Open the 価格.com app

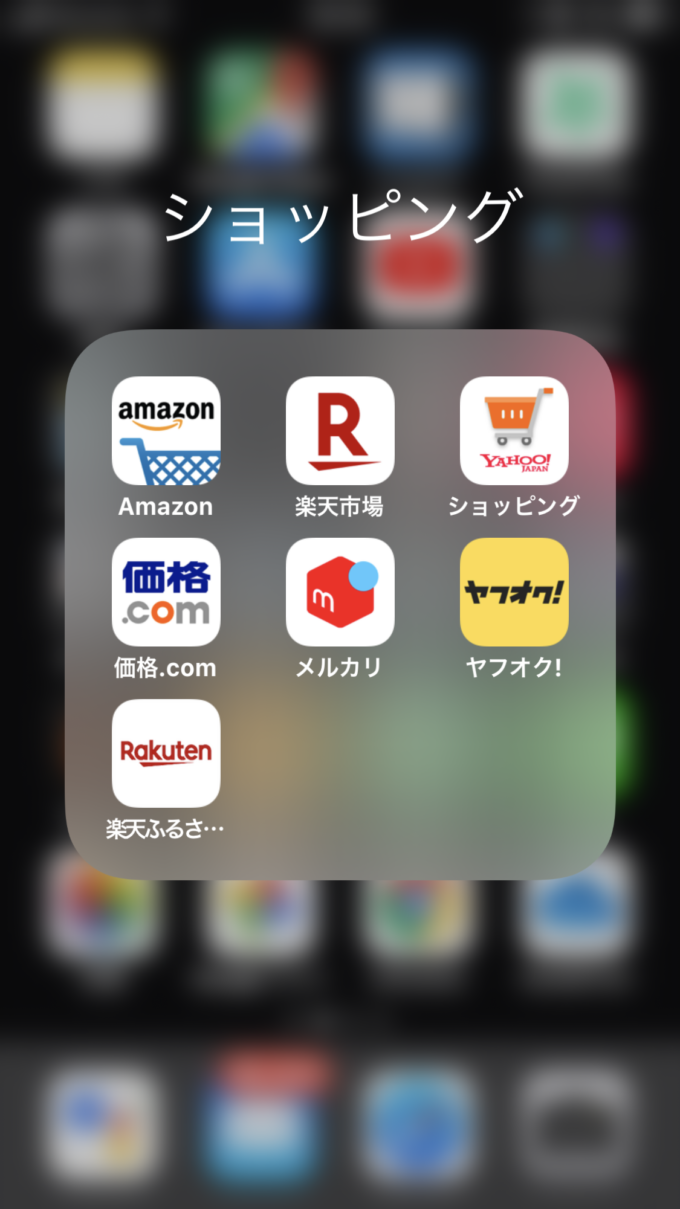tap(166, 592)
